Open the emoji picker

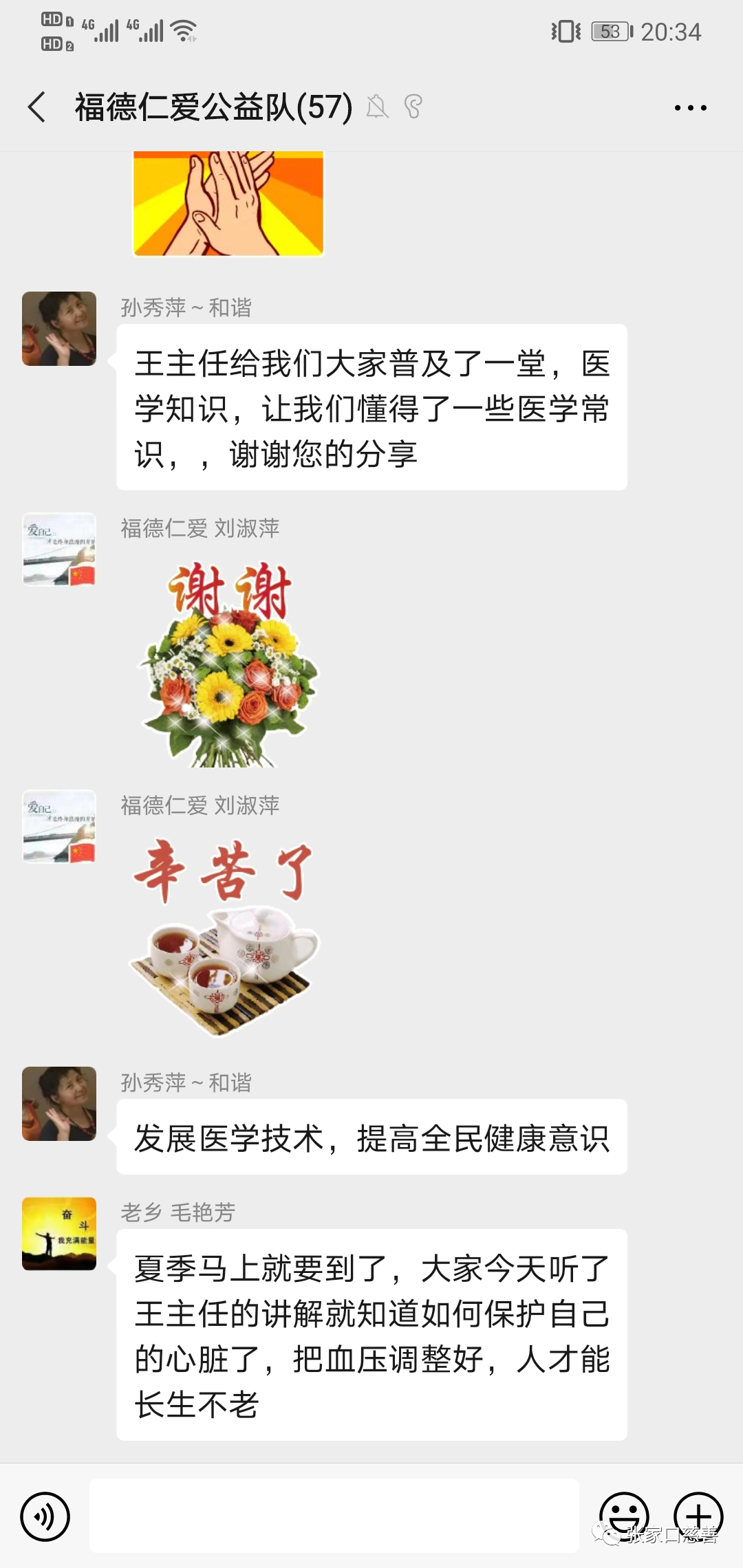point(624,1515)
